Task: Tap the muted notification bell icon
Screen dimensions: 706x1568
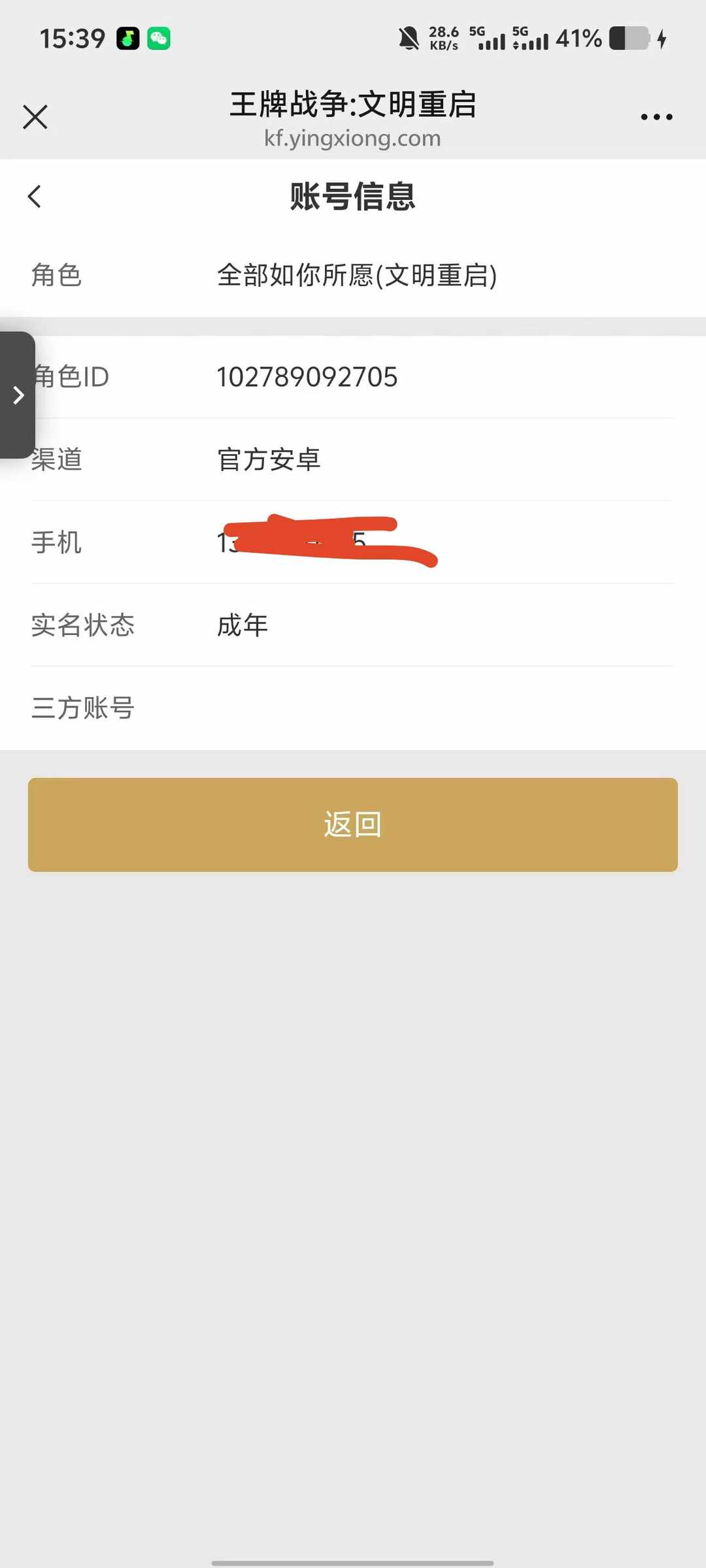Action: 408,39
